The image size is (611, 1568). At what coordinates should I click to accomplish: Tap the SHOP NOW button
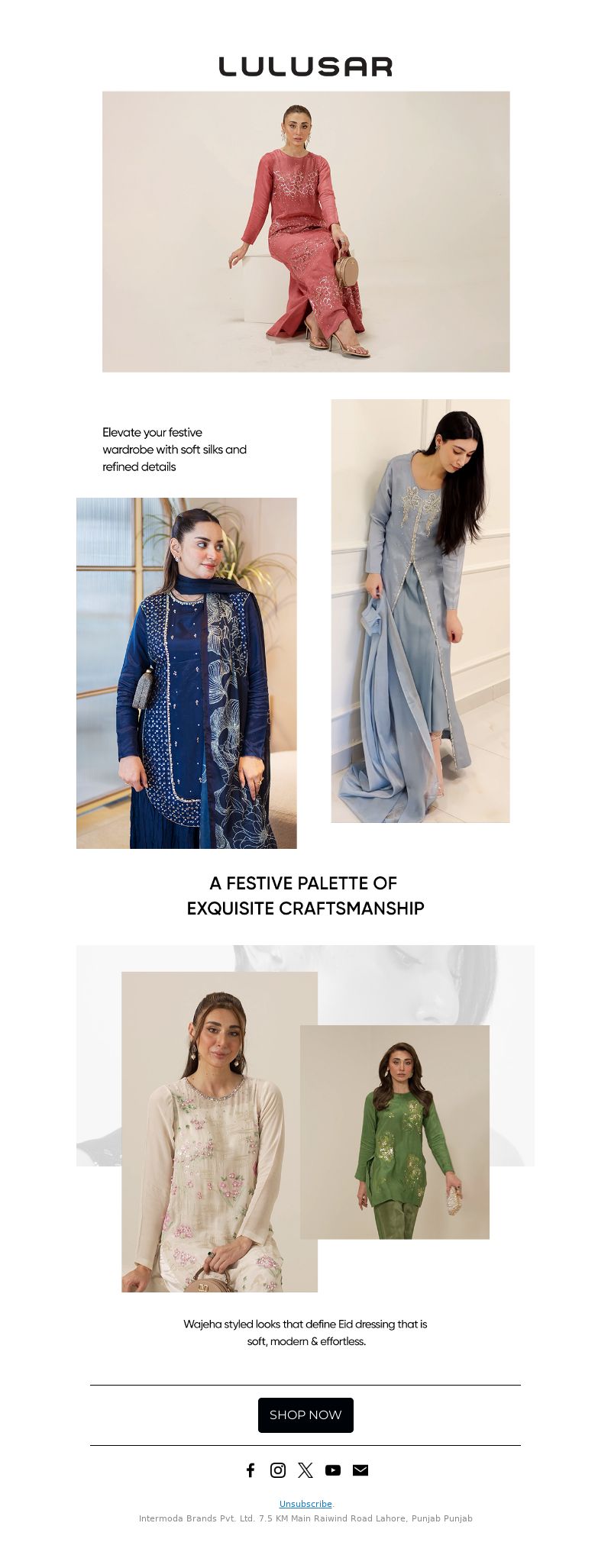pyautogui.click(x=305, y=1415)
